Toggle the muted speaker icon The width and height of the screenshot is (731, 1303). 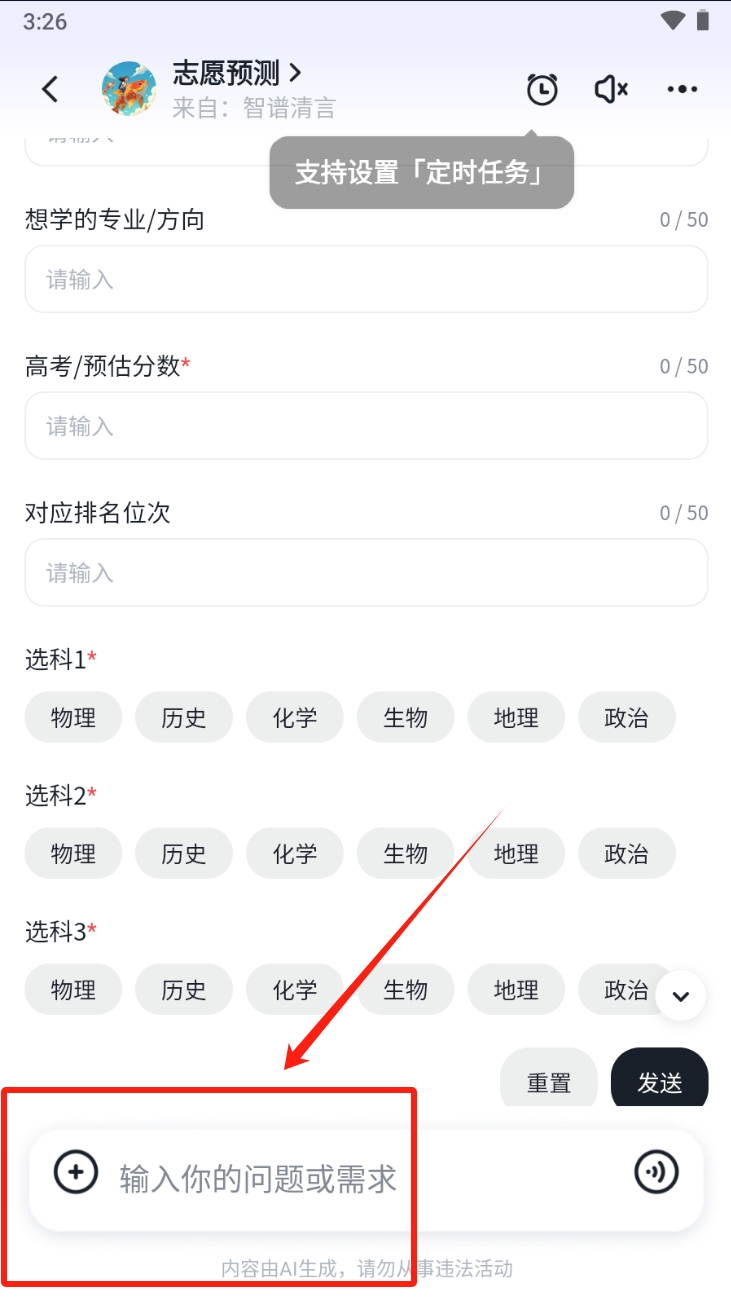point(611,89)
